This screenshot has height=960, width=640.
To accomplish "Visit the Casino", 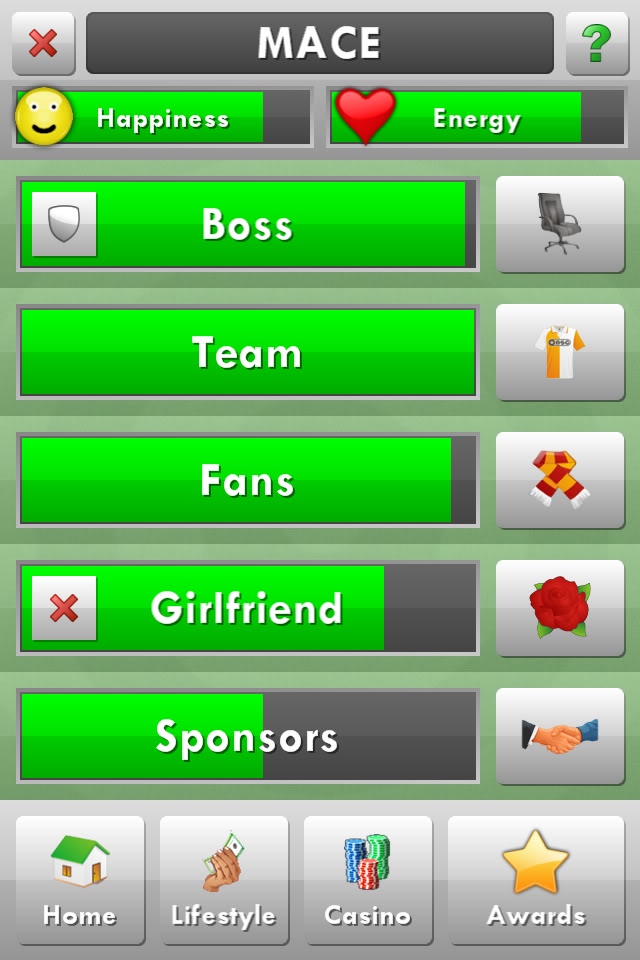I will (x=368, y=880).
